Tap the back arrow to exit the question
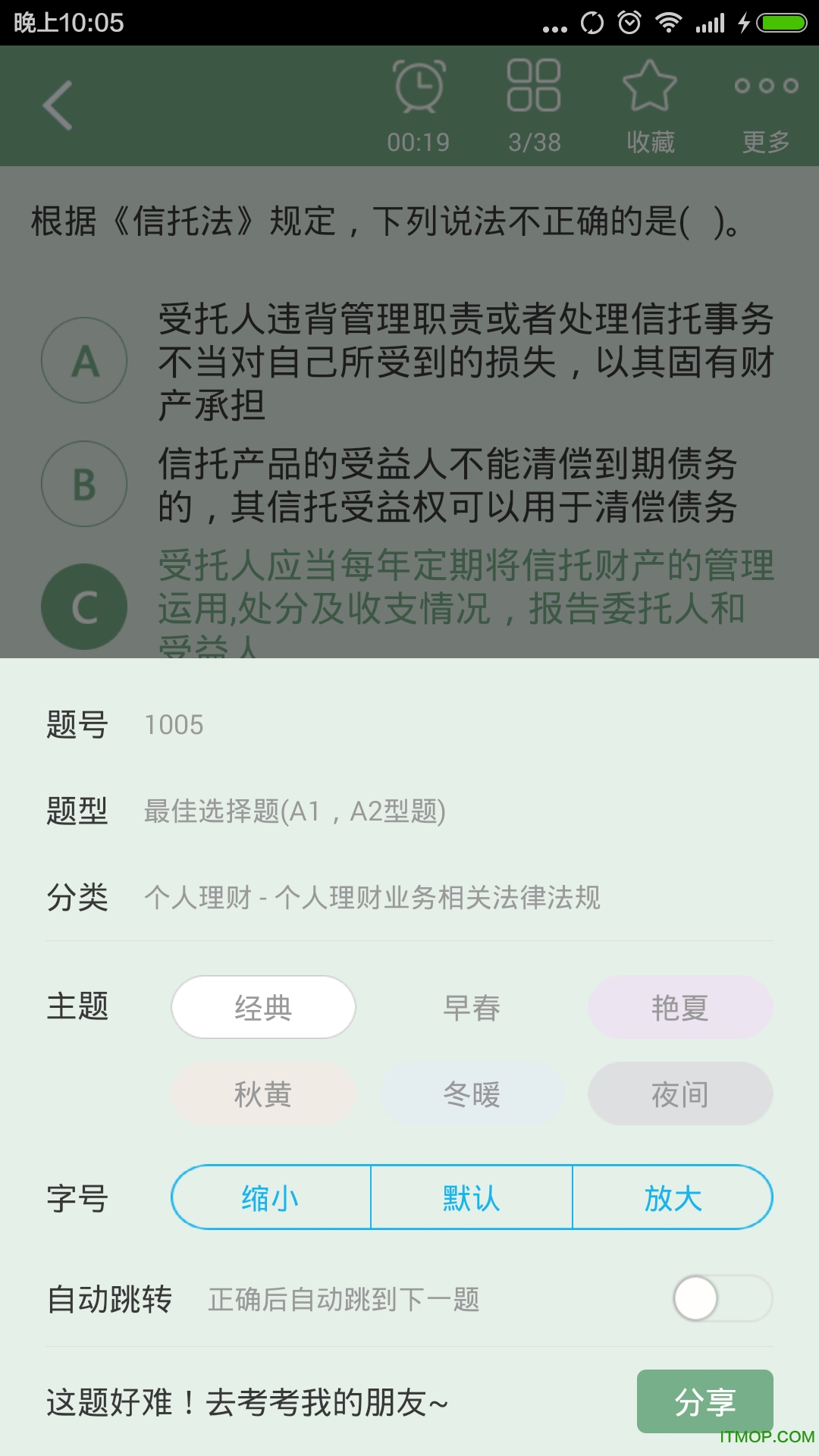This screenshot has width=819, height=1456. [x=57, y=105]
